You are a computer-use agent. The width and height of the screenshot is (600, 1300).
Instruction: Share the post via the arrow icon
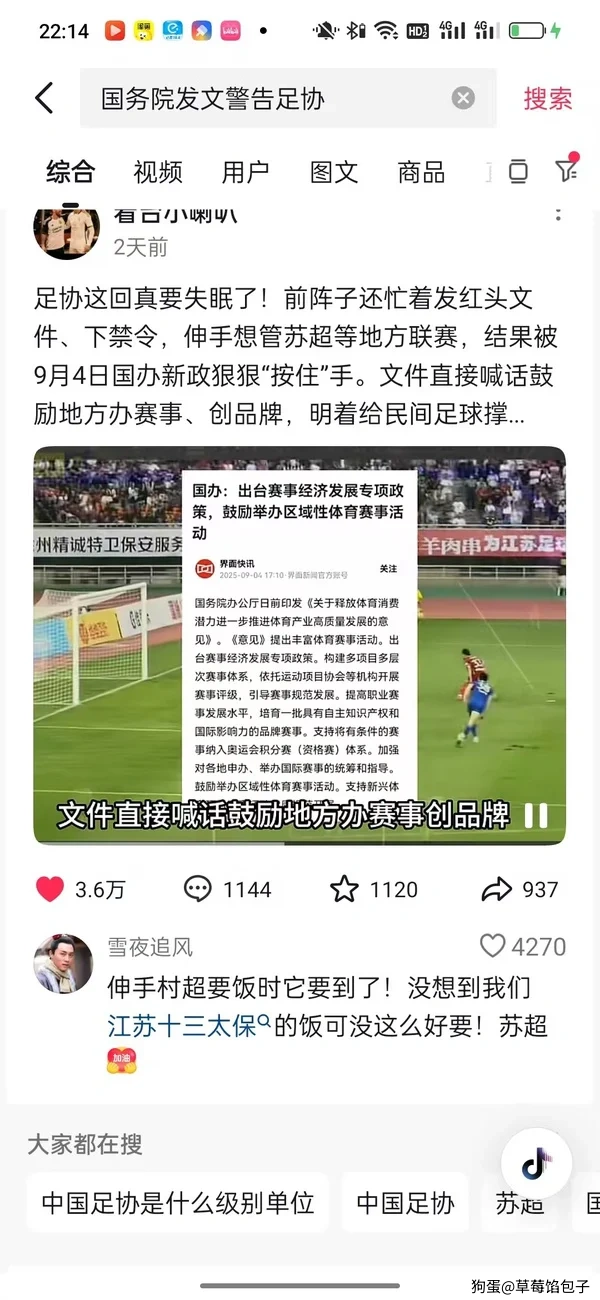coord(496,889)
